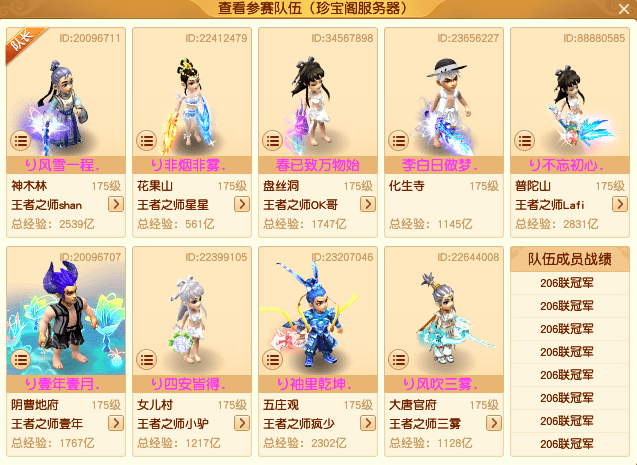Open the list icon on 阴曹地府 card

pyautogui.click(x=20, y=358)
